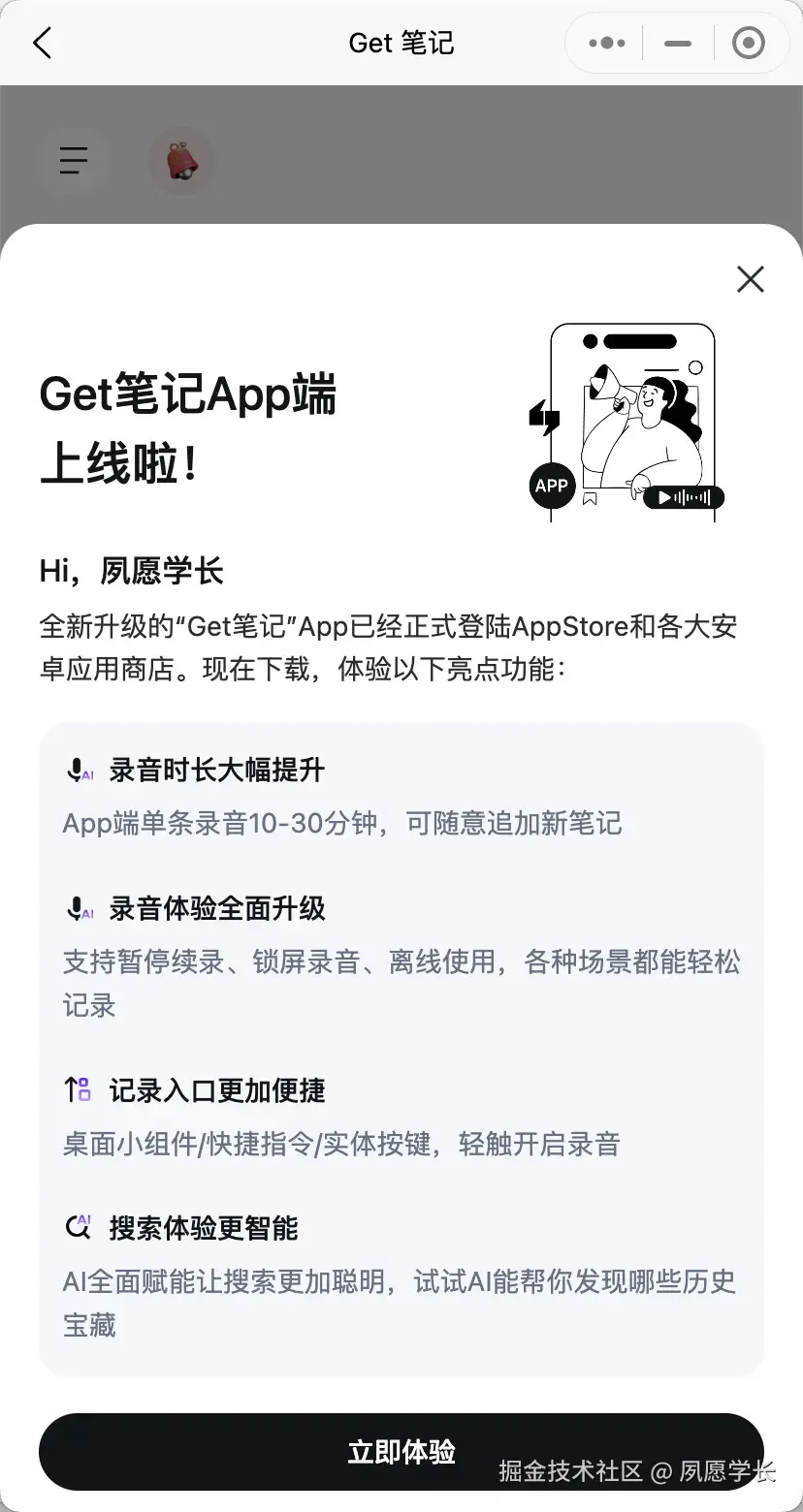Click the AI search icon beside 搜索体验更智能
803x1512 pixels.
pos(79,1228)
